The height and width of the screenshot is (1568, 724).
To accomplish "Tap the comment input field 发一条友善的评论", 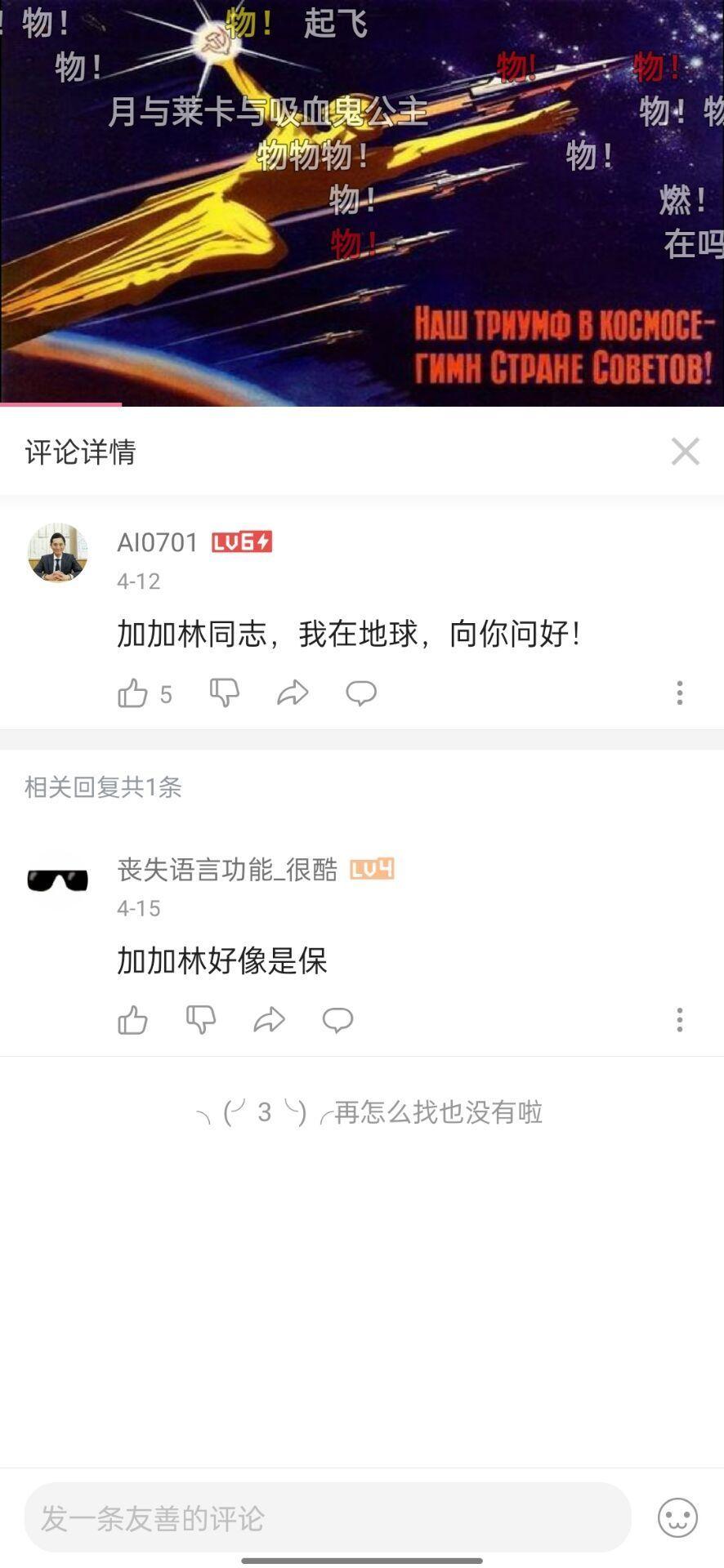I will [327, 1518].
